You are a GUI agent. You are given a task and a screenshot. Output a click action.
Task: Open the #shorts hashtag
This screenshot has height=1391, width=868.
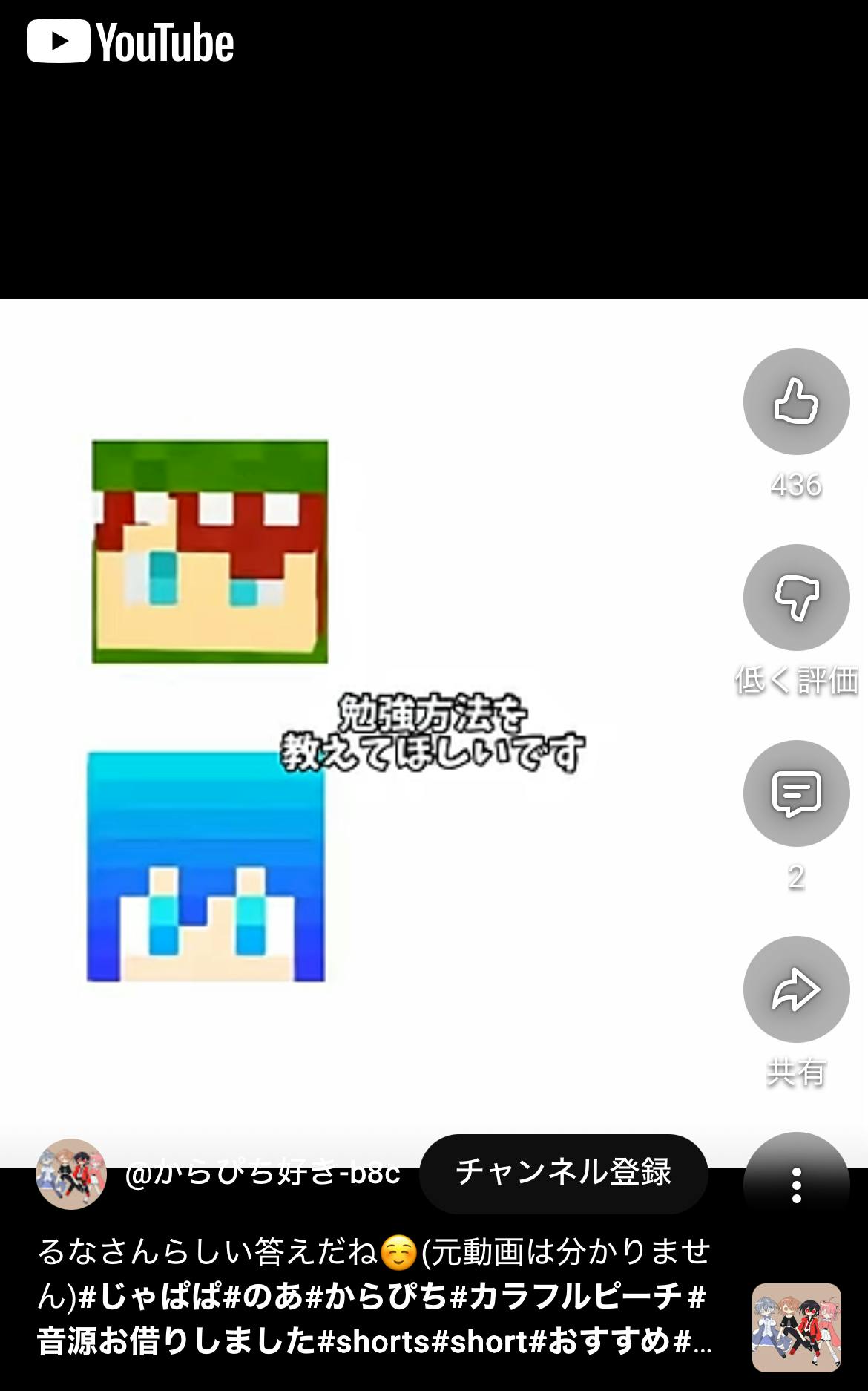(x=373, y=1341)
